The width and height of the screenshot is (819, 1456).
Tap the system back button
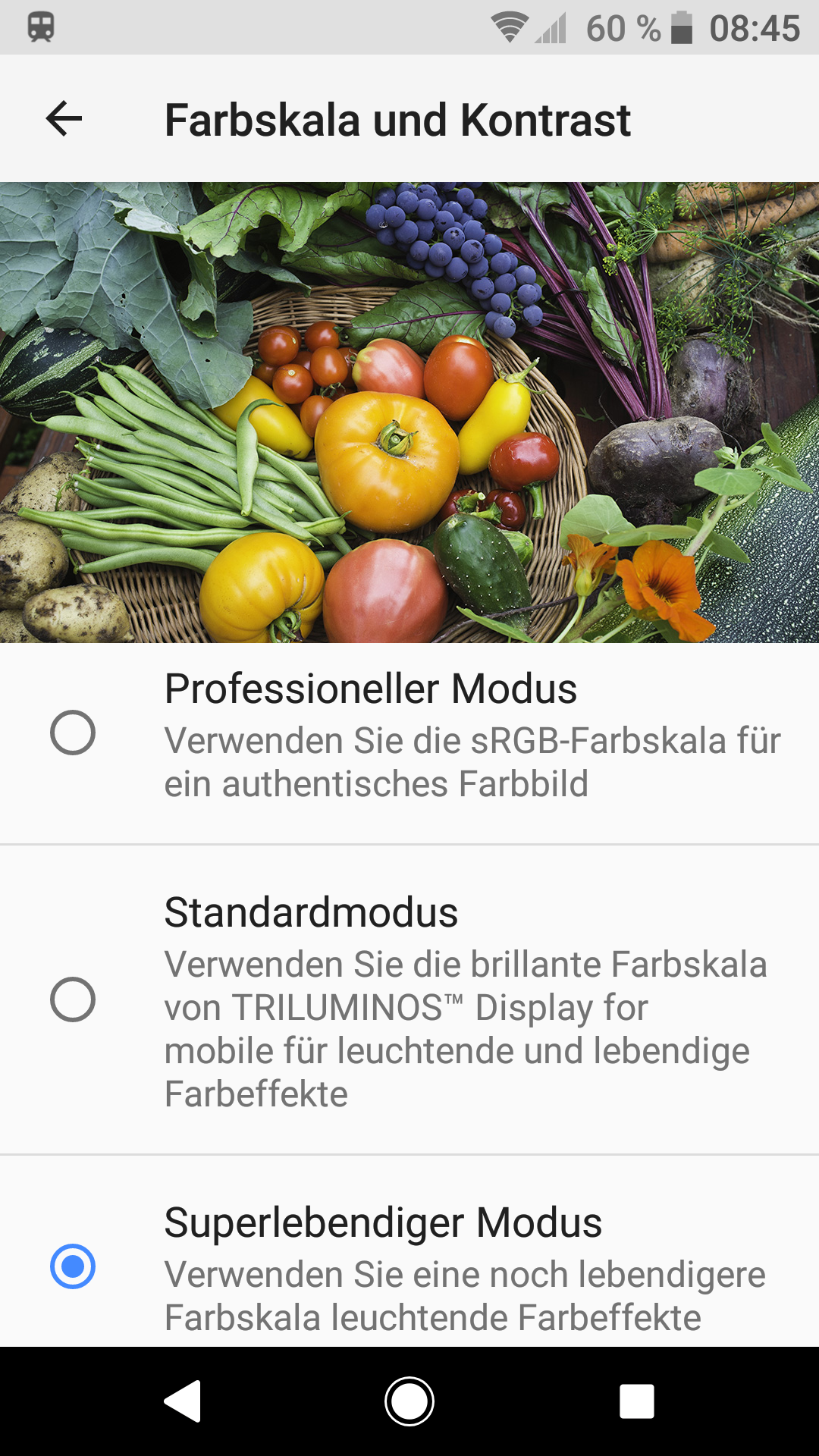(183, 1401)
